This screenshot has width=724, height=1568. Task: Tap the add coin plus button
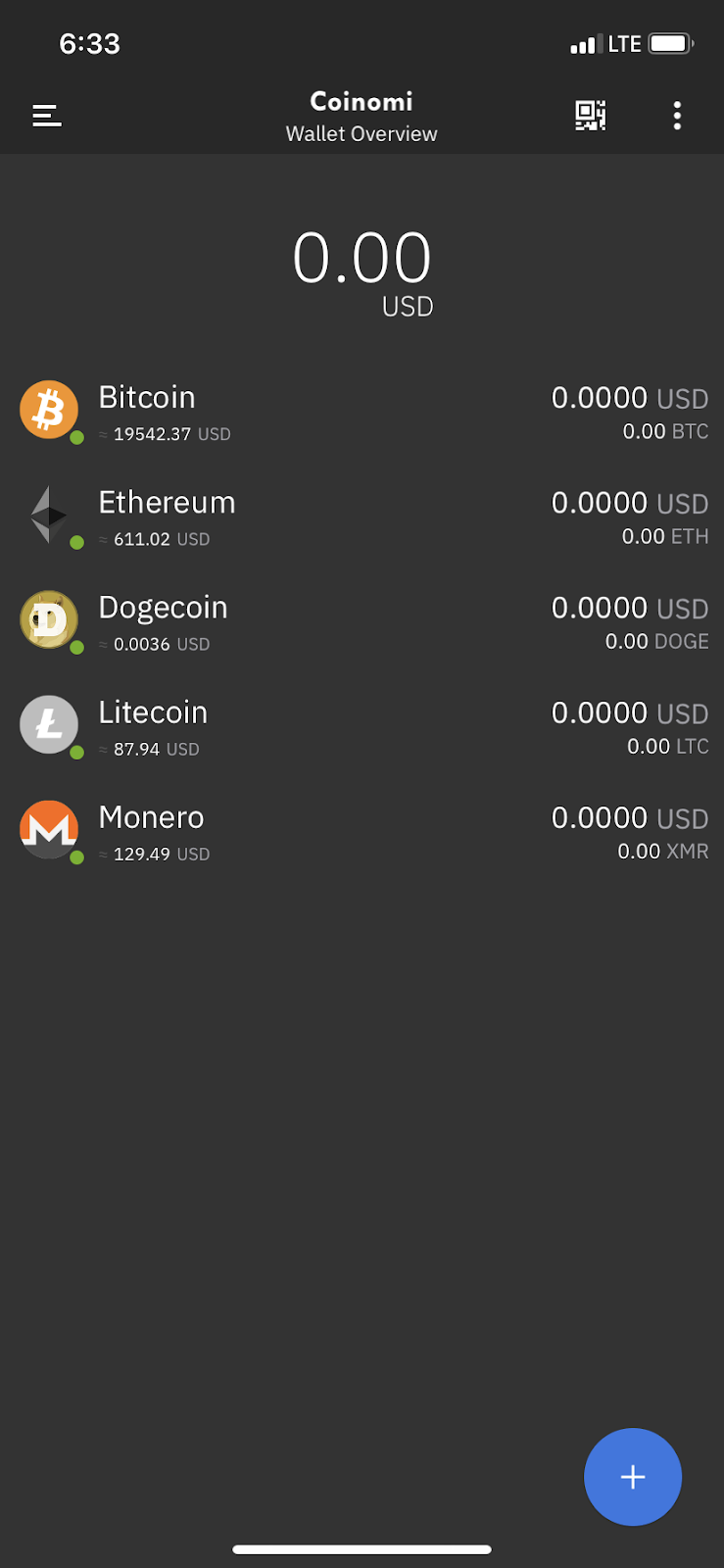(x=633, y=1477)
